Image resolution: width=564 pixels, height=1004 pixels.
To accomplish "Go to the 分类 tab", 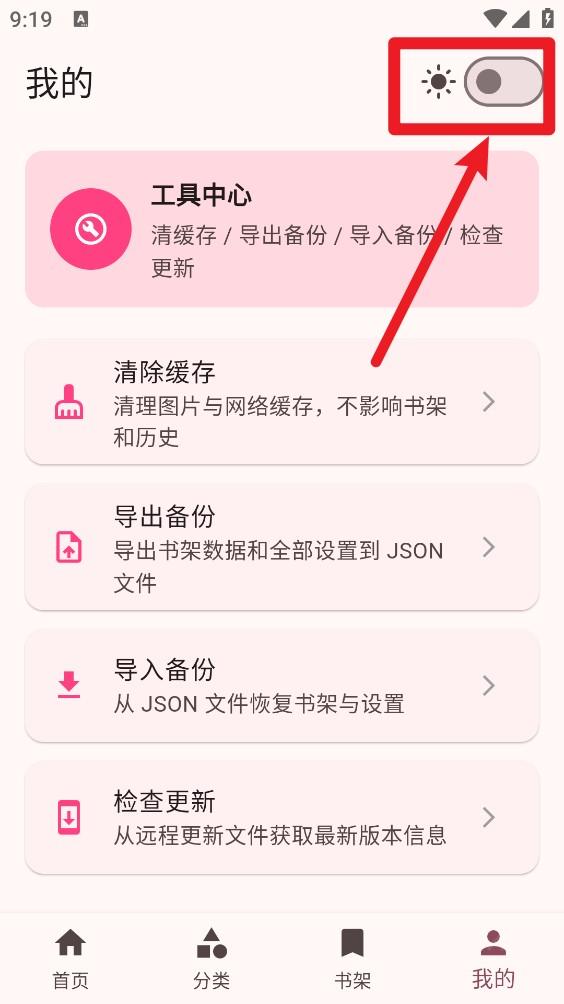I will [x=211, y=959].
